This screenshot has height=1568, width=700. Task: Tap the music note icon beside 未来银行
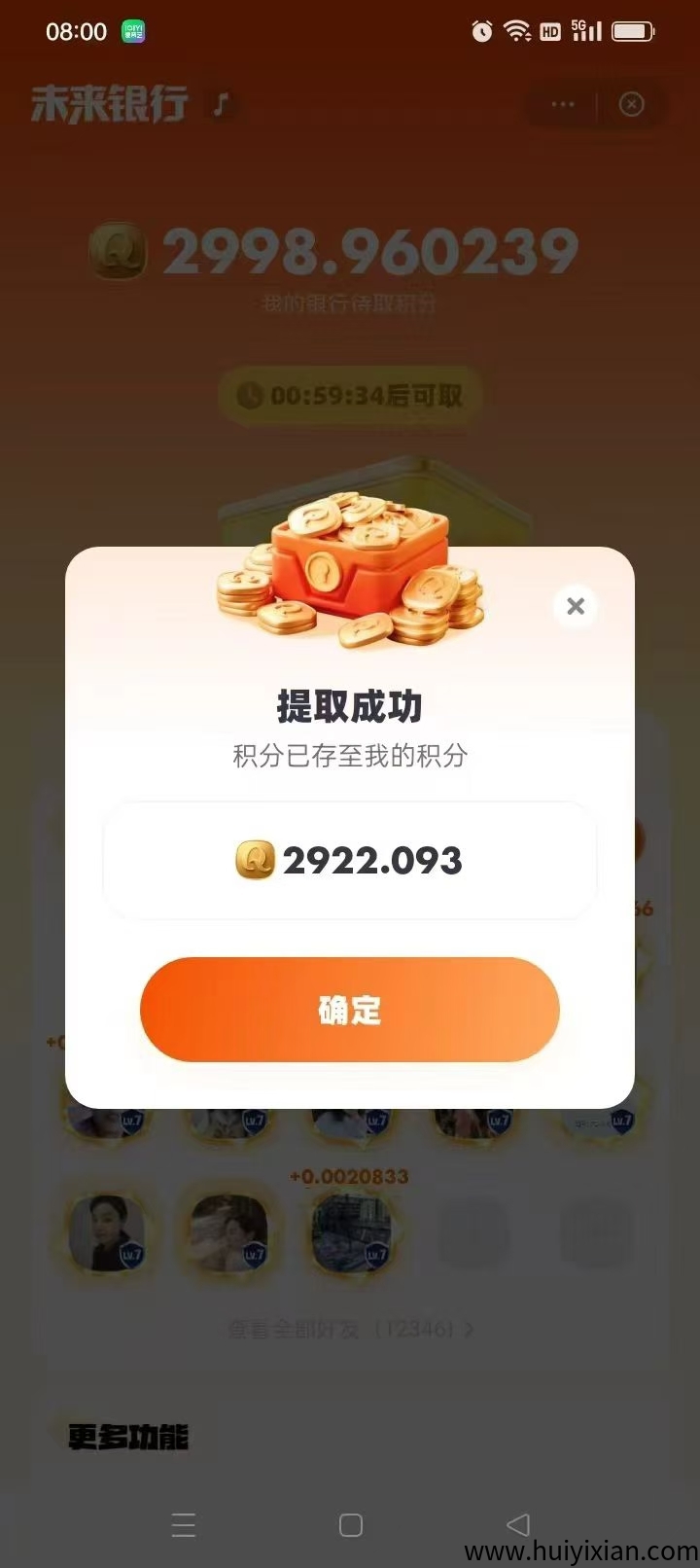pos(222,102)
